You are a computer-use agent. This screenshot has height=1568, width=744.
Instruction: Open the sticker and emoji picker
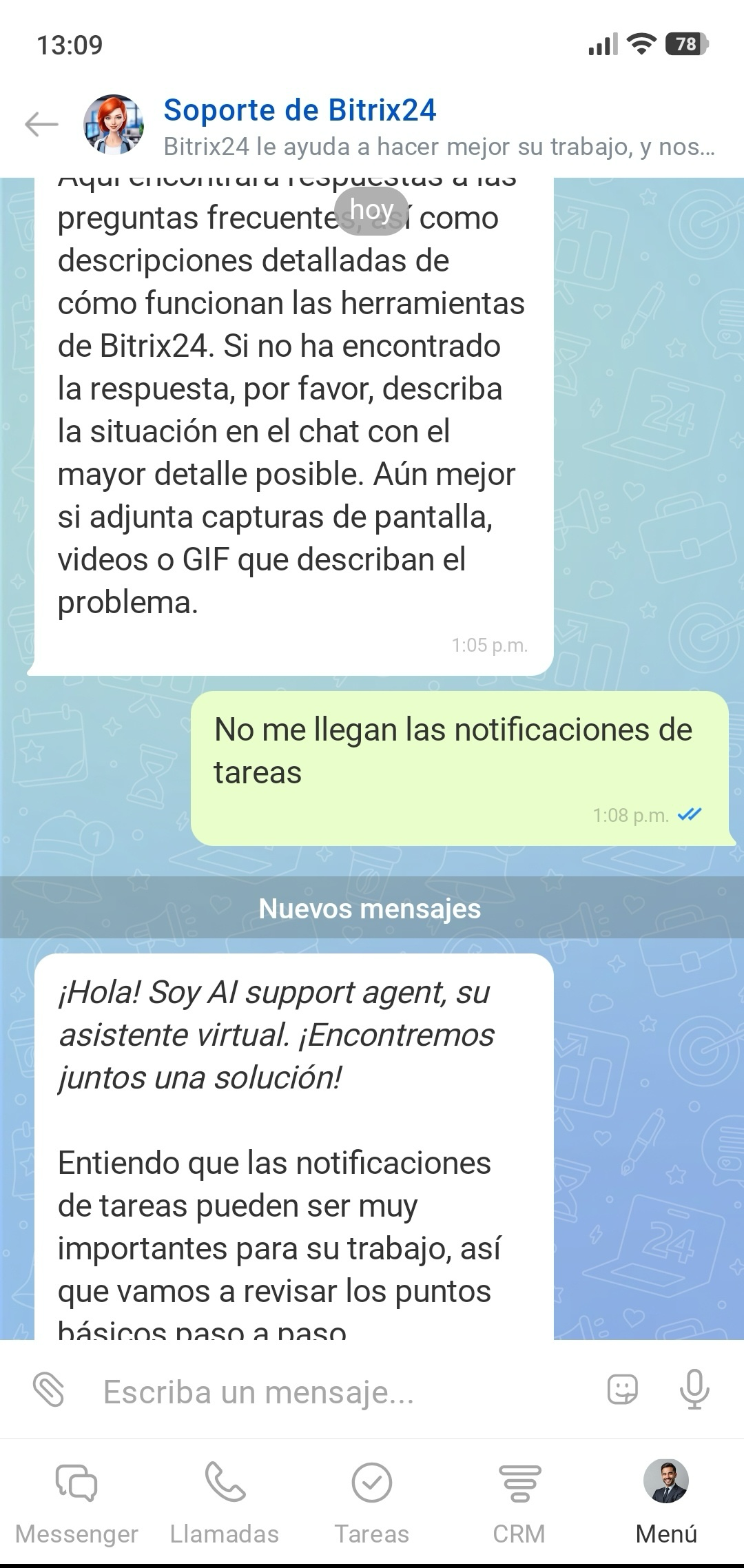[x=622, y=1390]
